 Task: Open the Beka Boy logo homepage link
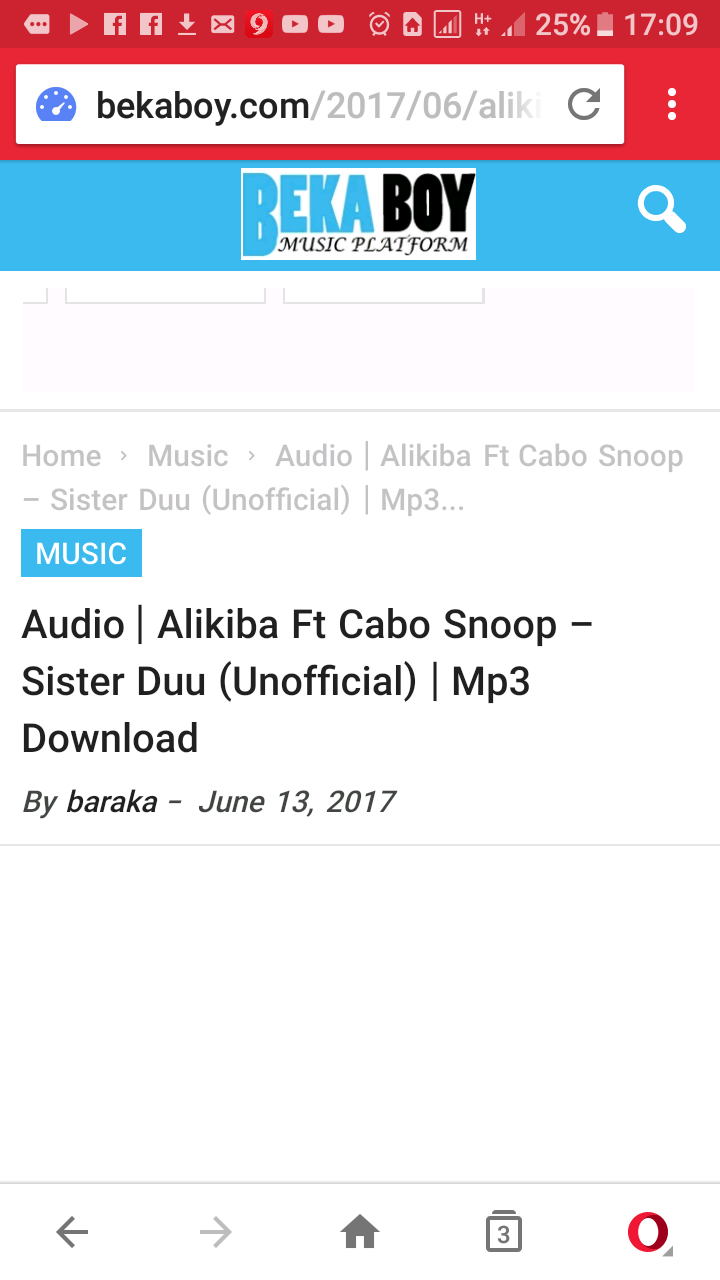pyautogui.click(x=358, y=214)
